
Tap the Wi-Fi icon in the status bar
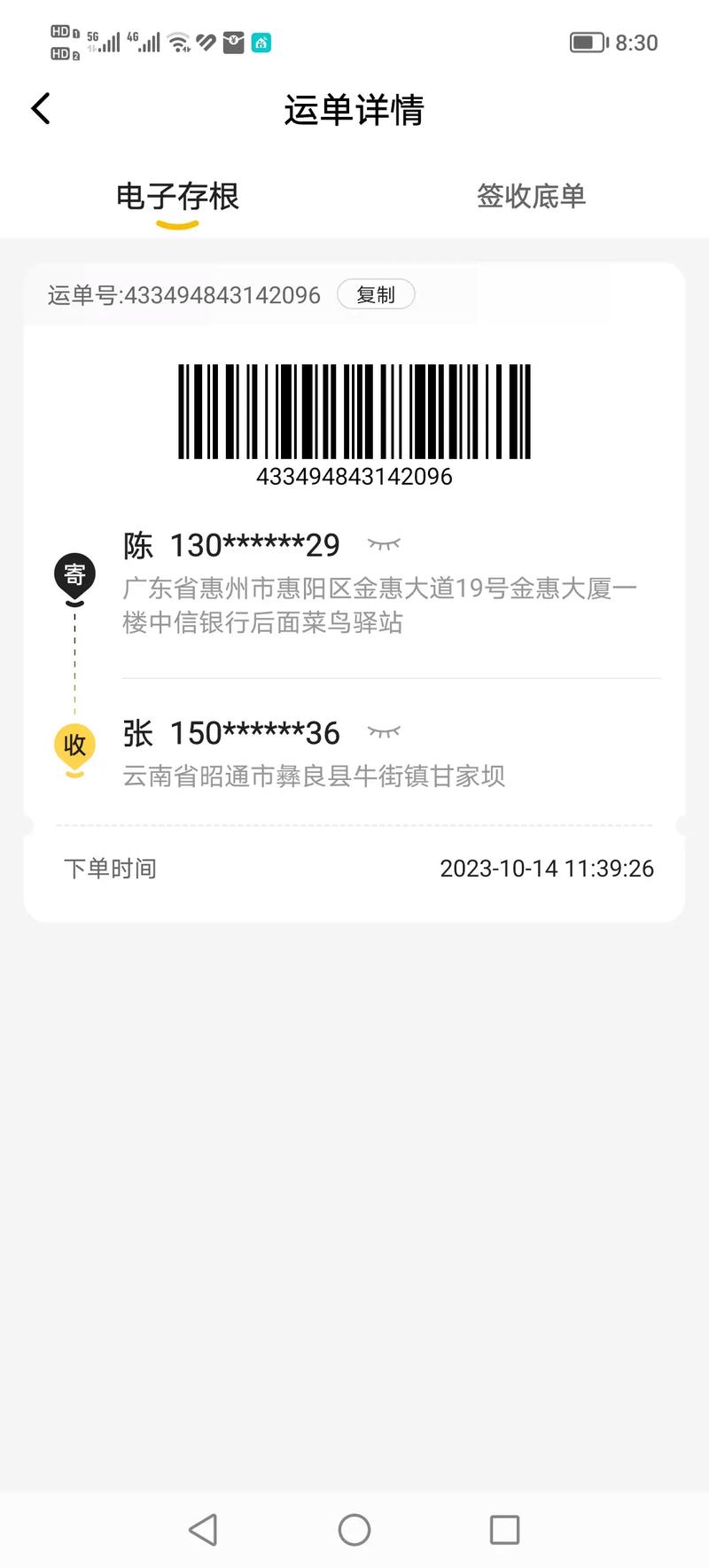coord(180,40)
